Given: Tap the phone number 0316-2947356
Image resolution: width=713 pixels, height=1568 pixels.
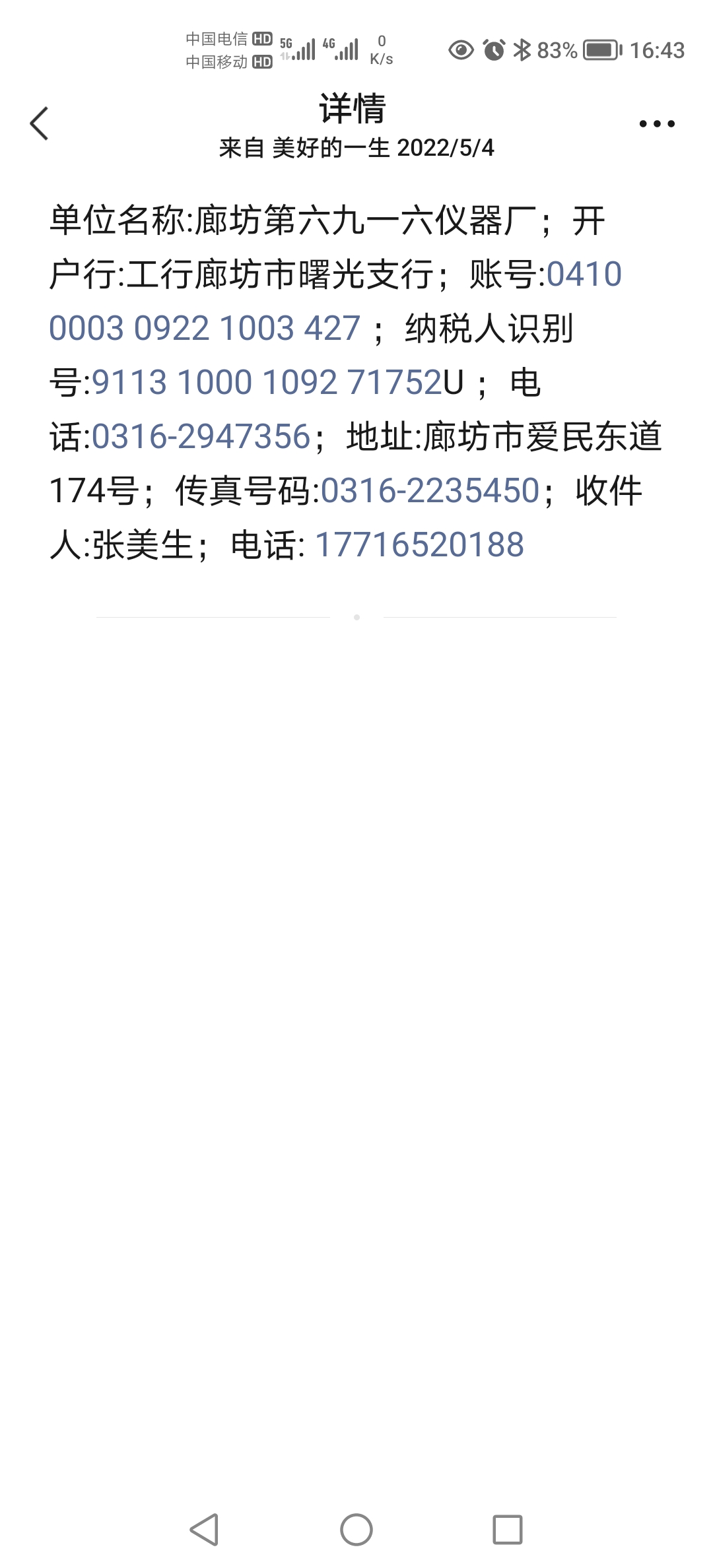Looking at the screenshot, I should (x=201, y=437).
